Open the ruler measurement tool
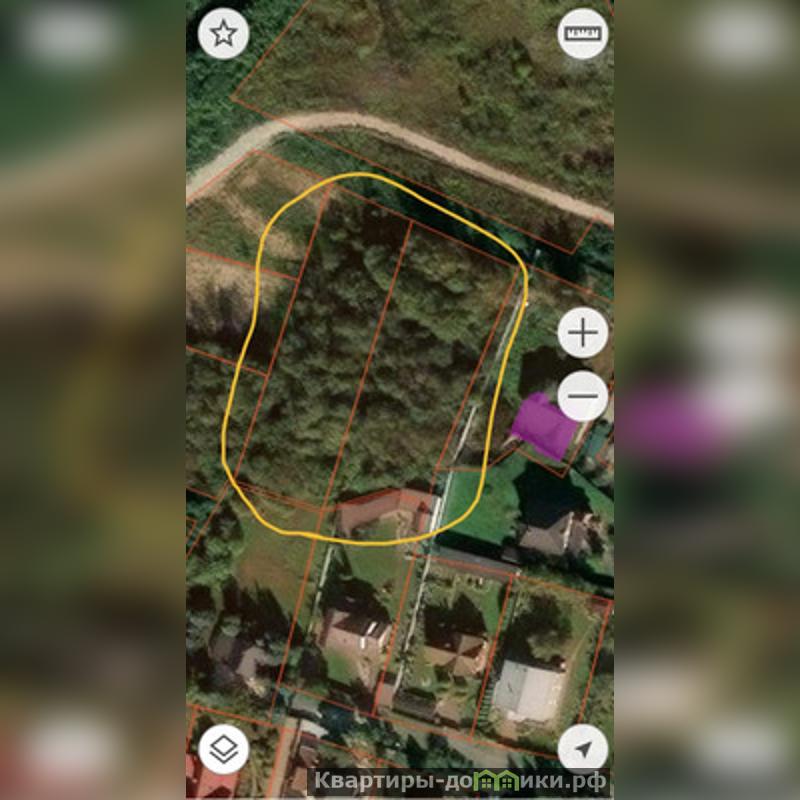 (582, 34)
